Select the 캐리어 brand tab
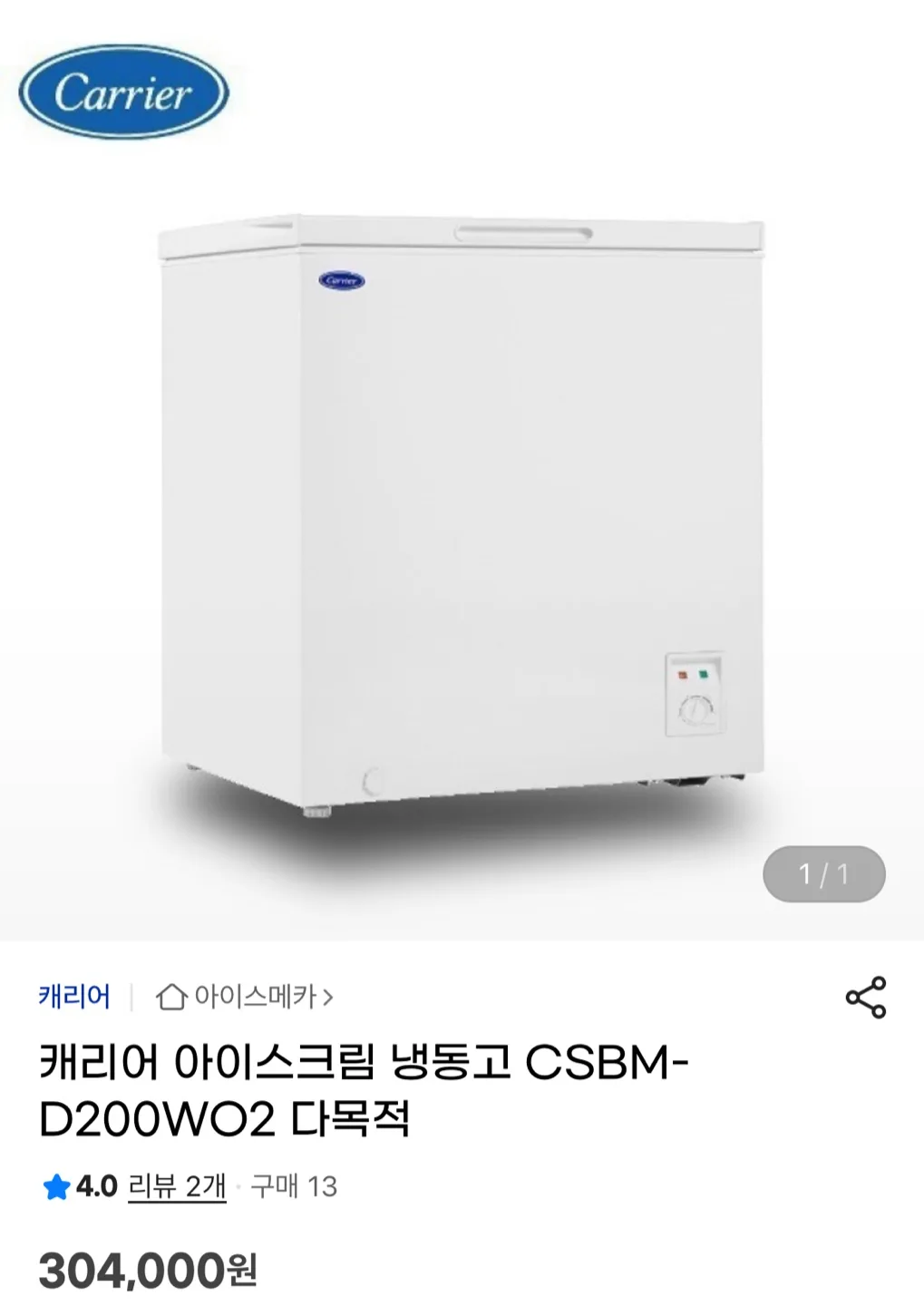Image resolution: width=924 pixels, height=1306 pixels. point(71,995)
